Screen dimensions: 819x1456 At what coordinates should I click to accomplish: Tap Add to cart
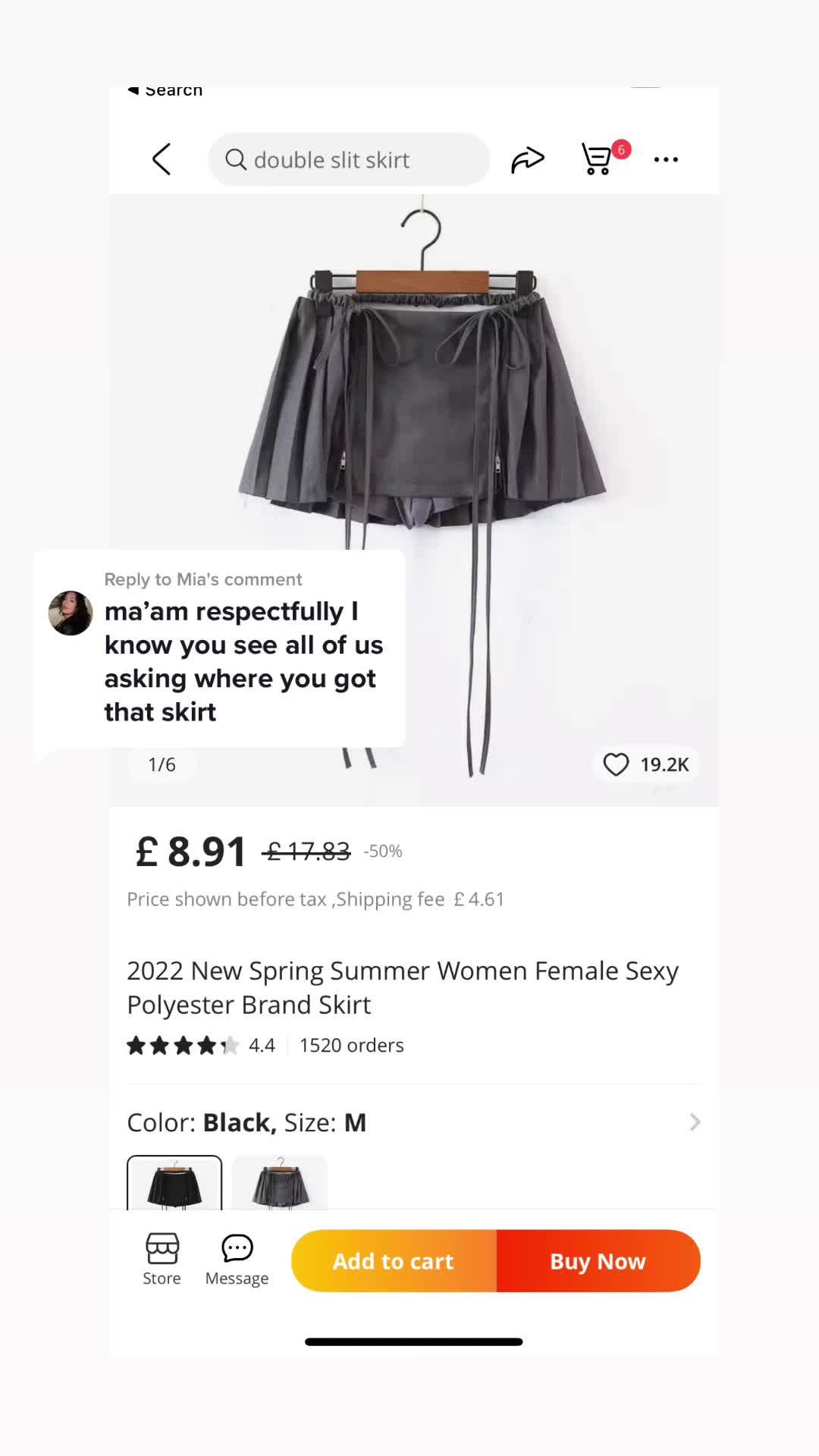394,1261
